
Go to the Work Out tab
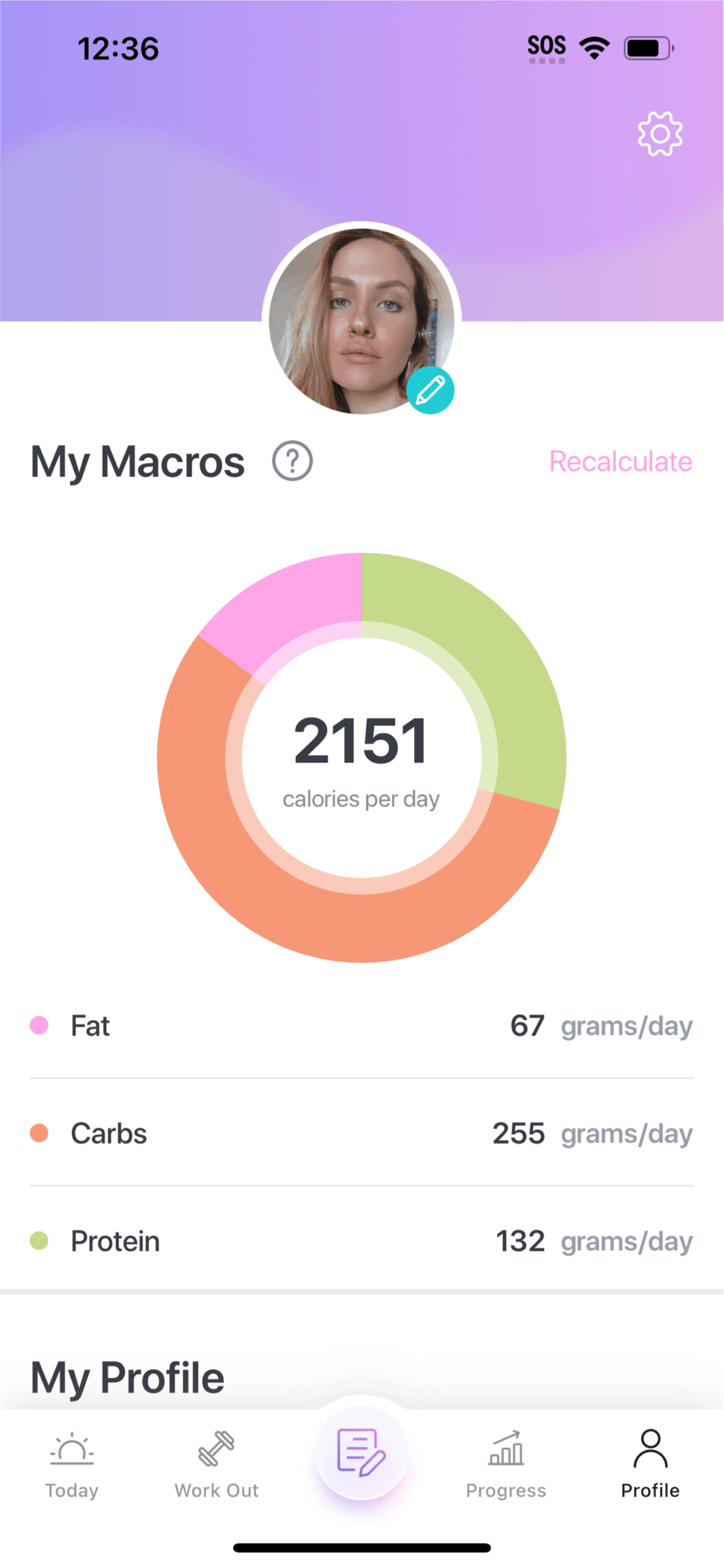click(x=217, y=1463)
